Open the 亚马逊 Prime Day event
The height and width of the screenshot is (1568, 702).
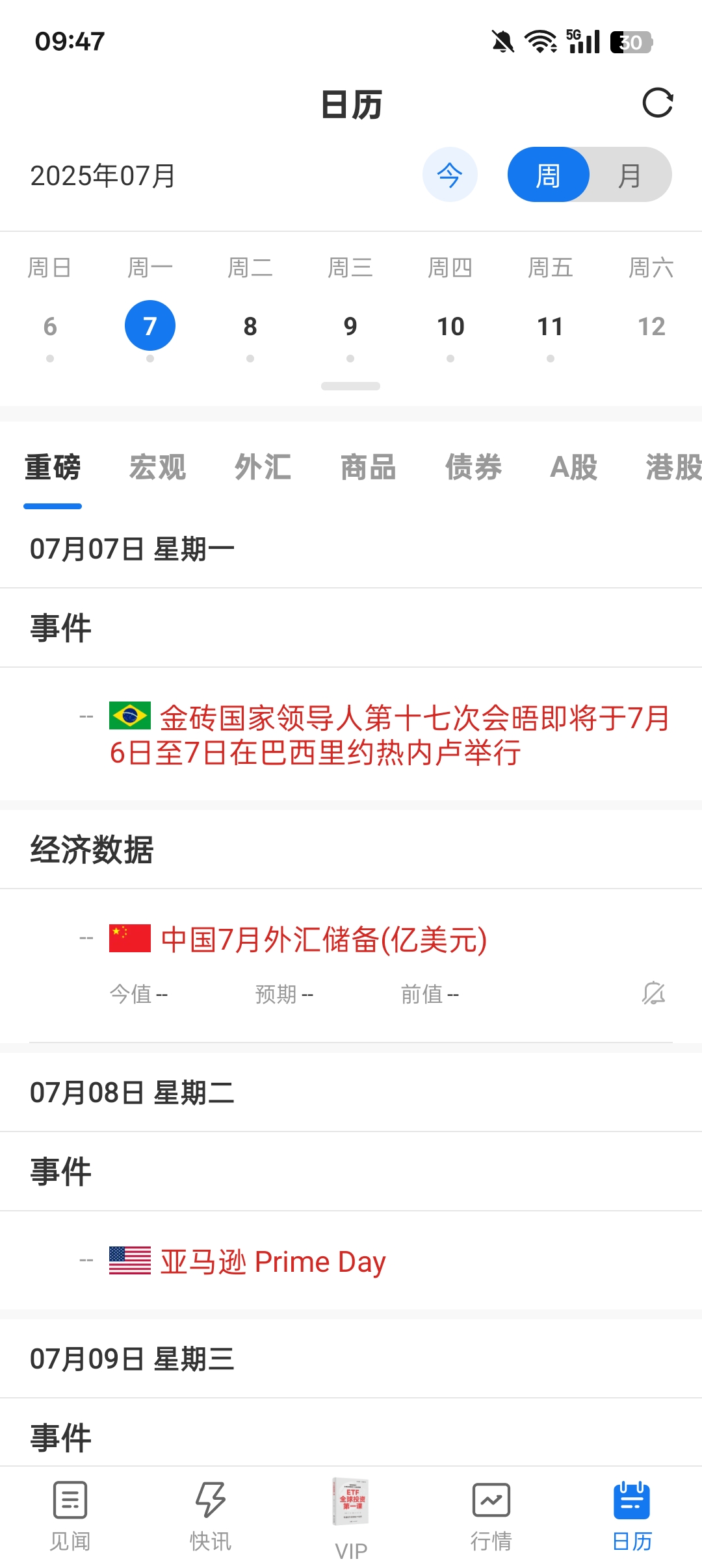pos(273,1261)
